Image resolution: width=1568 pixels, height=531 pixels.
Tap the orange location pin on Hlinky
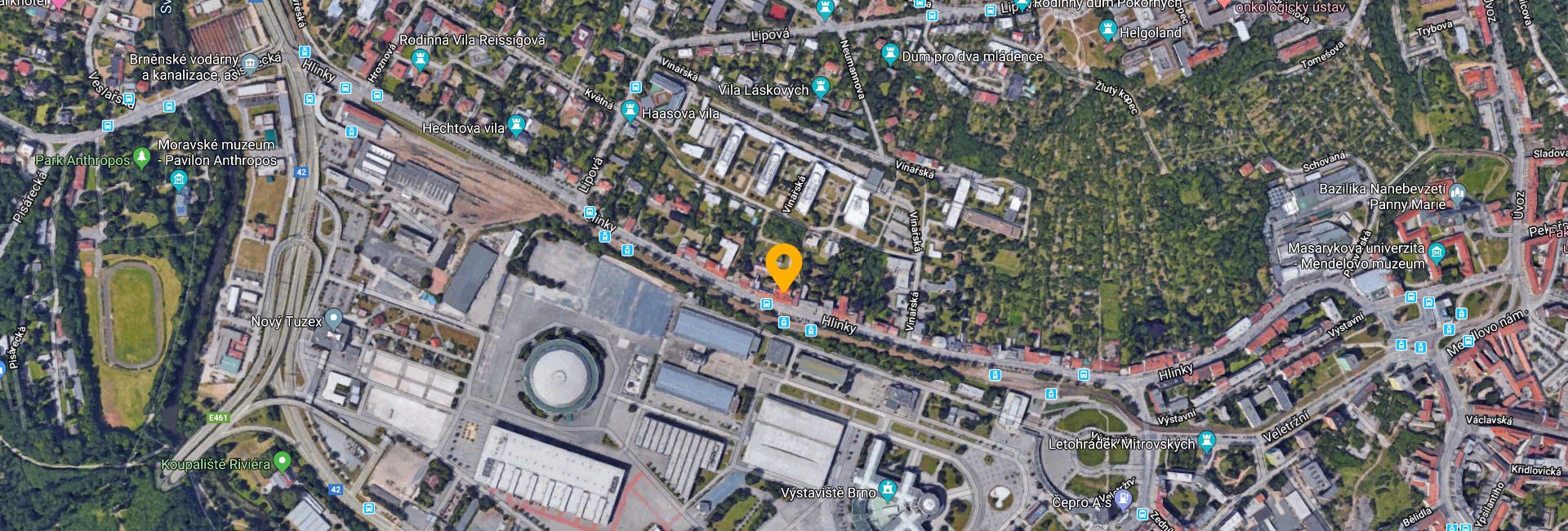tap(784, 264)
